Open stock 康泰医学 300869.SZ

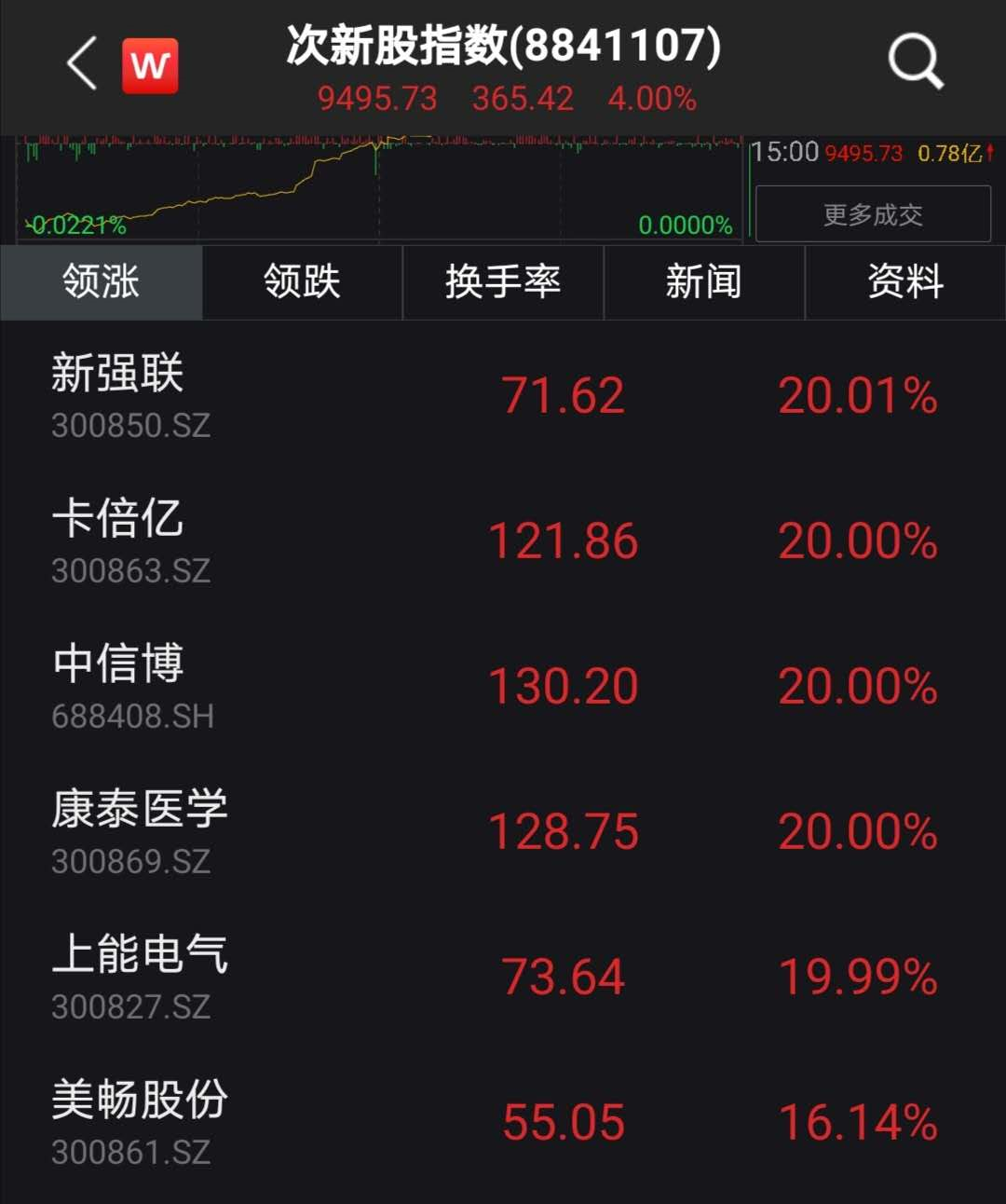[503, 832]
